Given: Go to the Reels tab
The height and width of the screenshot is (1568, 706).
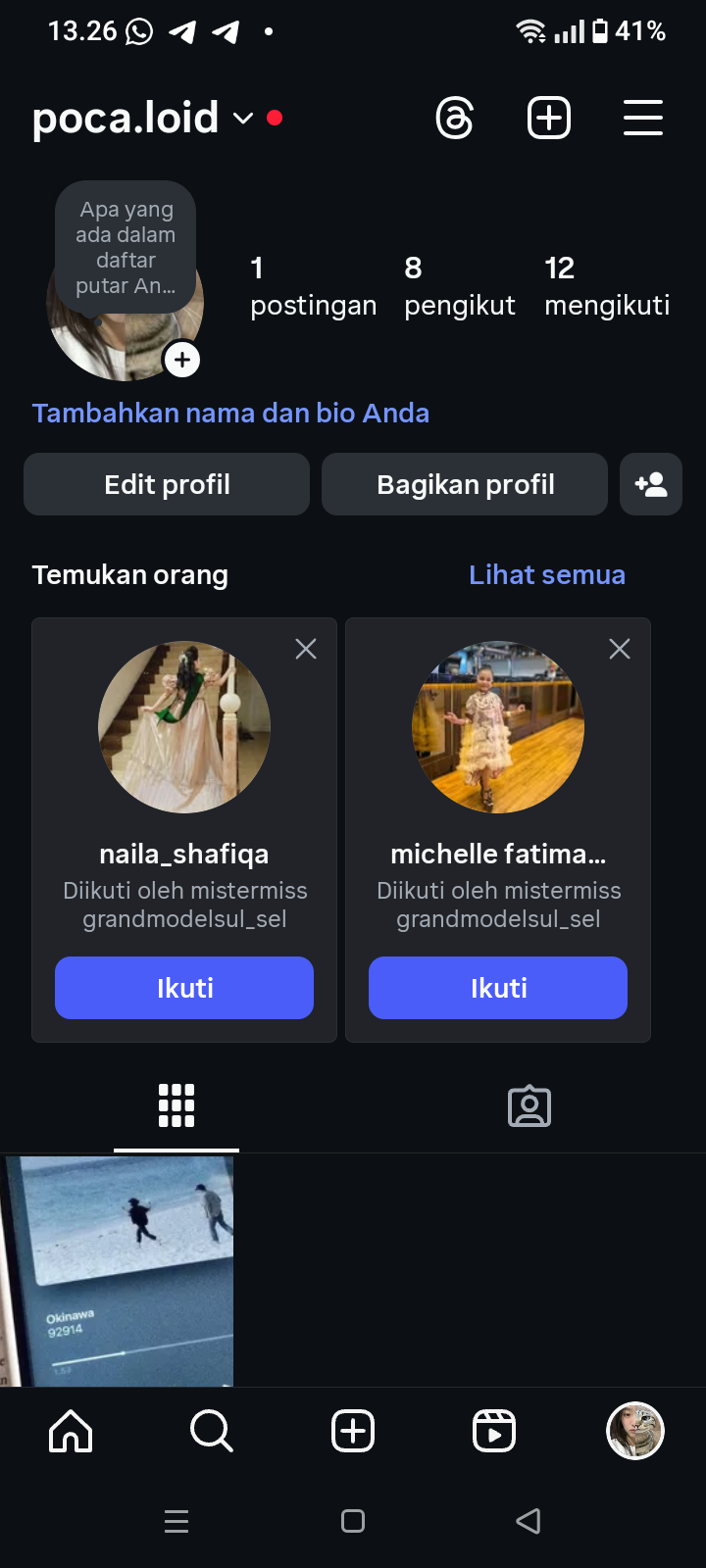Looking at the screenshot, I should [494, 1431].
